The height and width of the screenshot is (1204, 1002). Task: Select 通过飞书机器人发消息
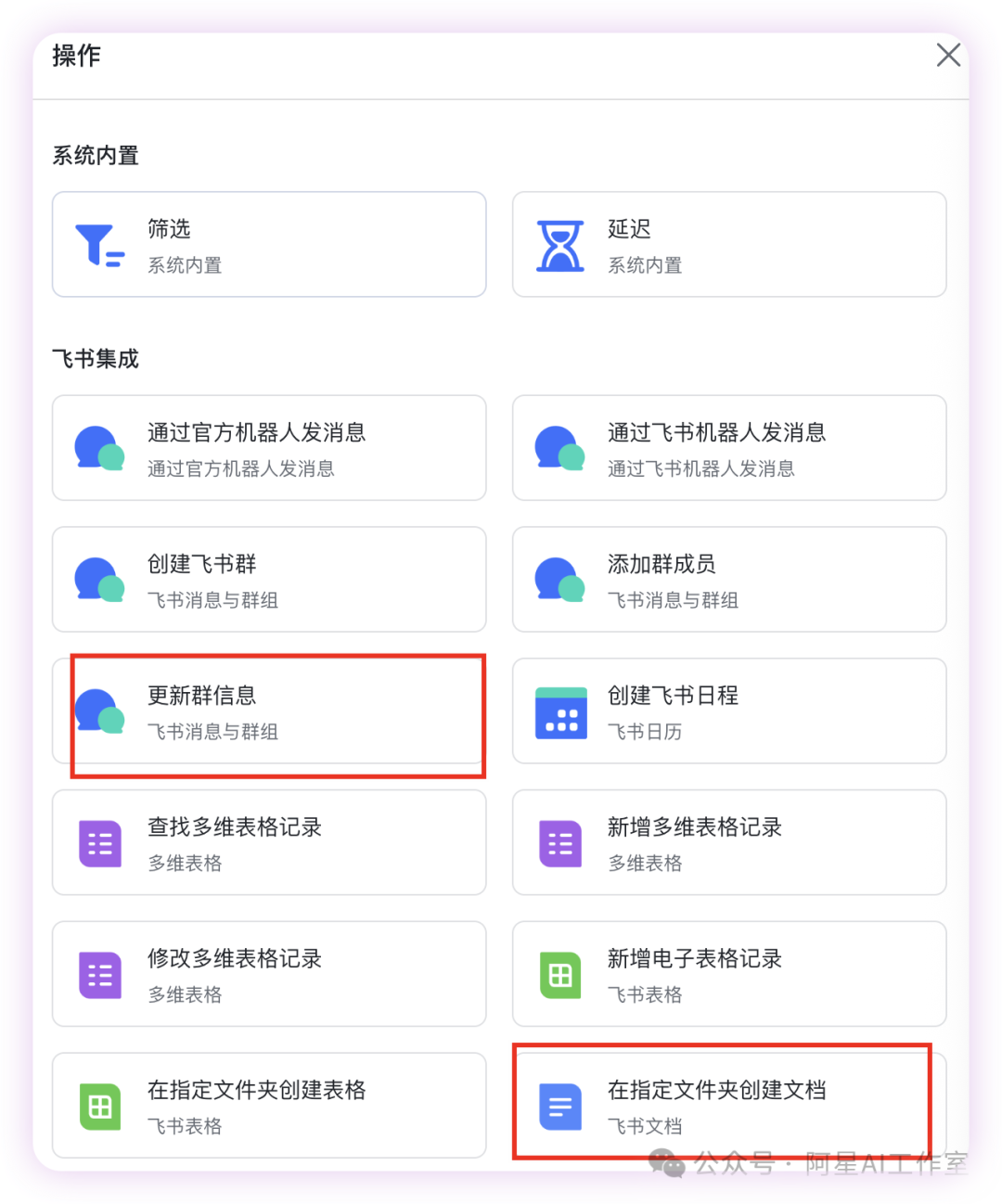[x=729, y=448]
